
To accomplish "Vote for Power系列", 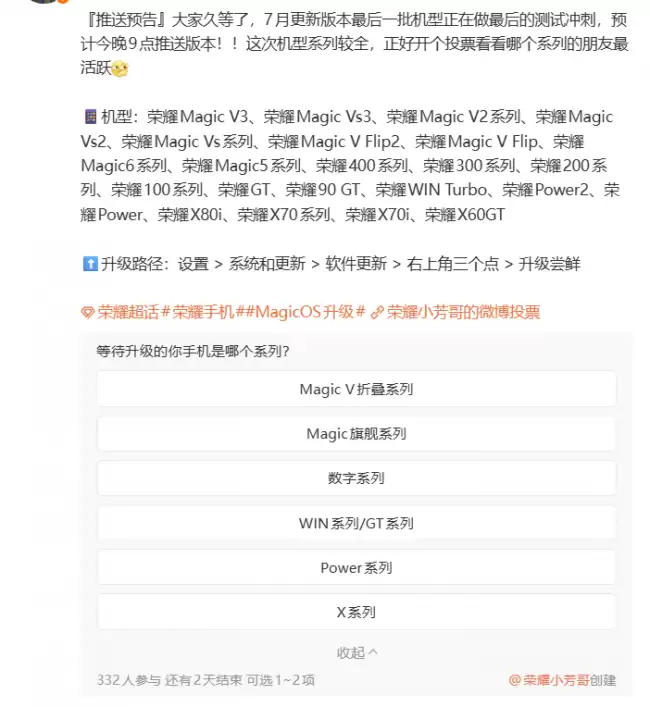I will (x=356, y=568).
